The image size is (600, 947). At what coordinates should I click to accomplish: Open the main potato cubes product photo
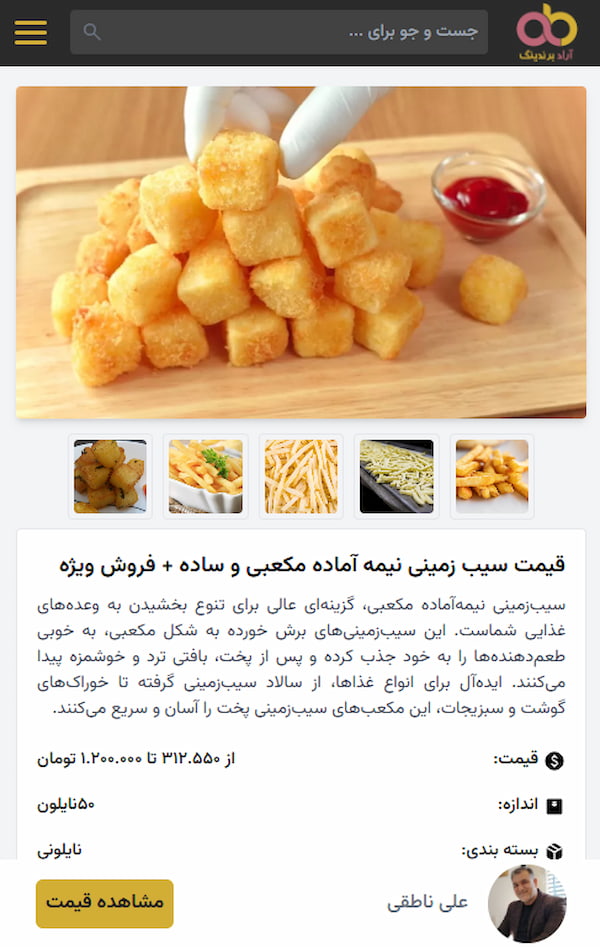pyautogui.click(x=301, y=252)
